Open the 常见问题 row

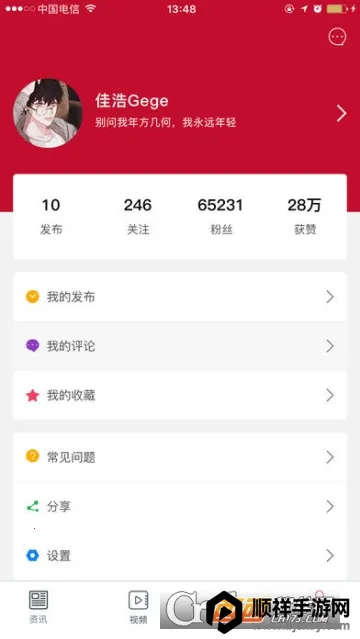coord(180,457)
